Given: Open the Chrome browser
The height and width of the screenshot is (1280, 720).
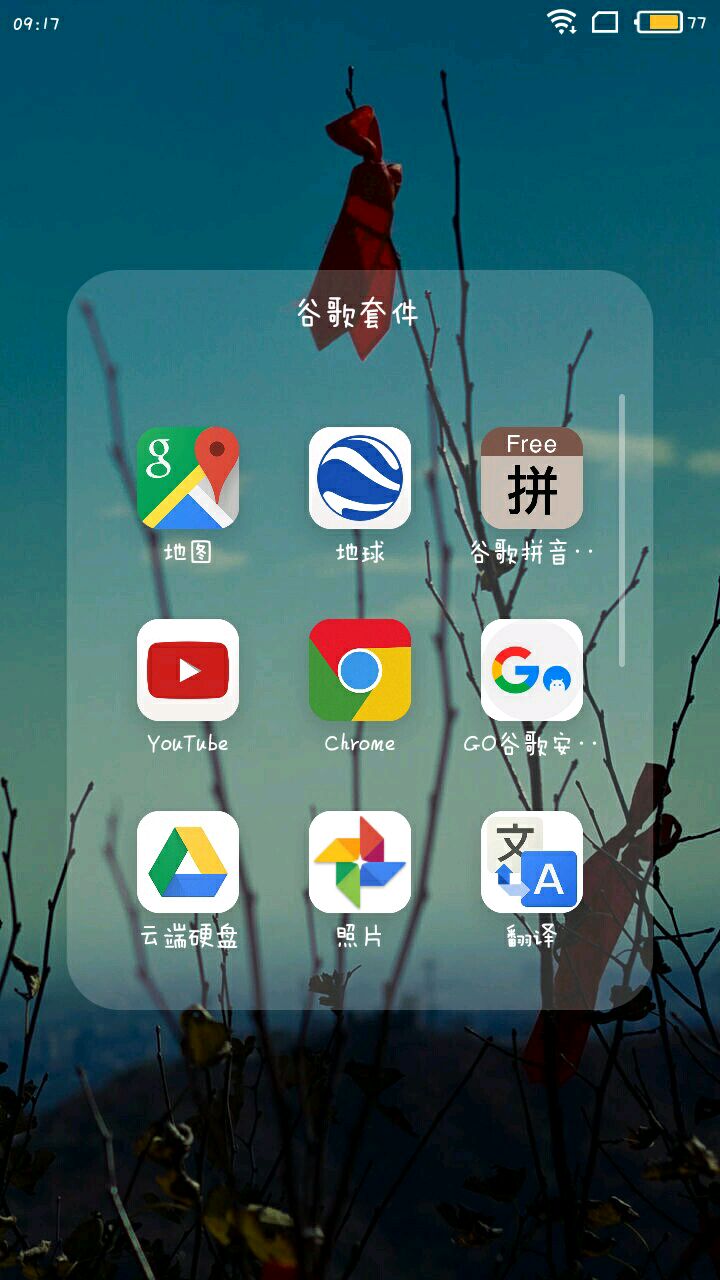Looking at the screenshot, I should point(360,670).
